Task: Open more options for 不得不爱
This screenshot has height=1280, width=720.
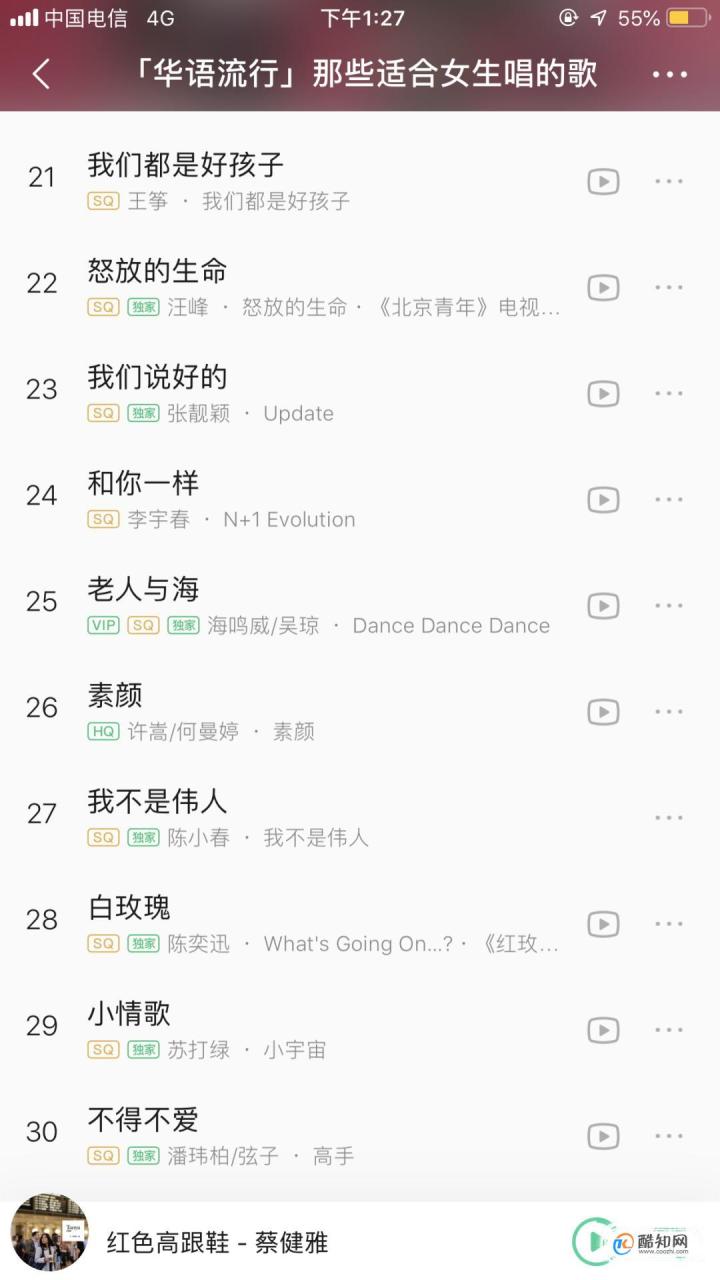Action: tap(668, 1136)
